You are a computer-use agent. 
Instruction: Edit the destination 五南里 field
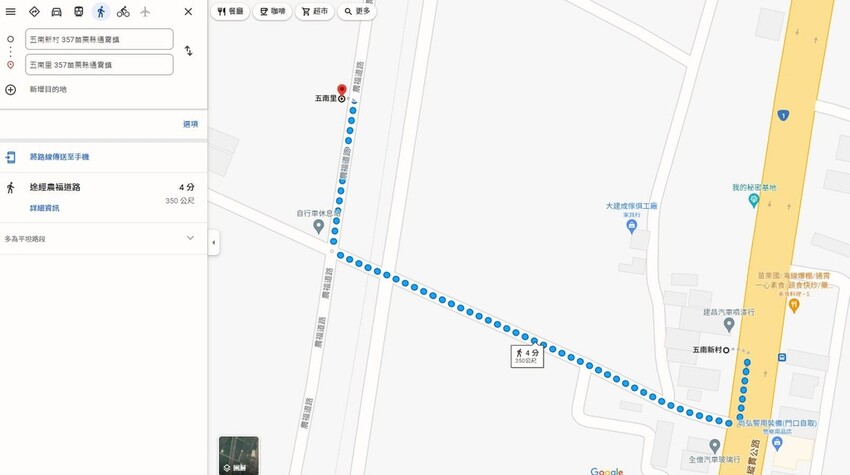(100, 65)
